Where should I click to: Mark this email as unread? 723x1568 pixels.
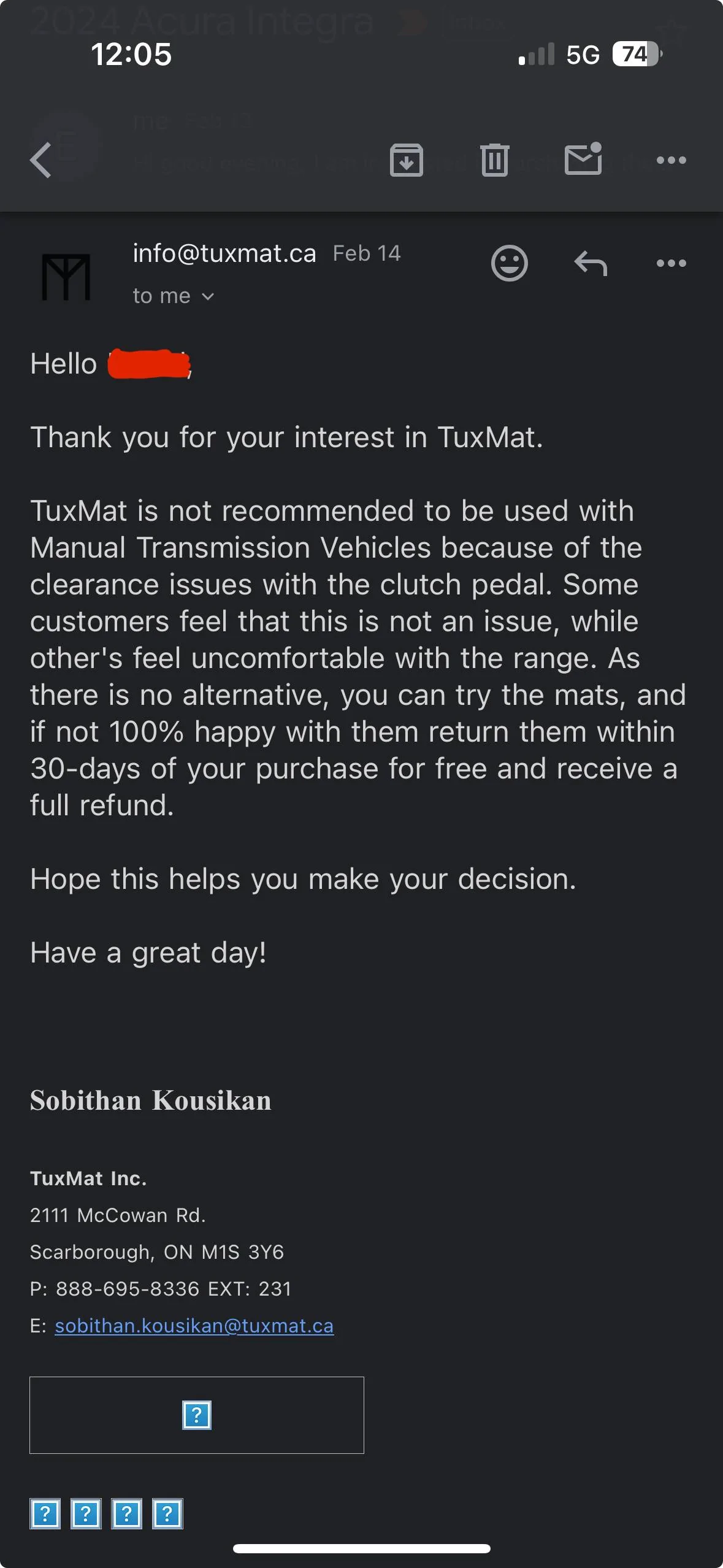tap(583, 160)
